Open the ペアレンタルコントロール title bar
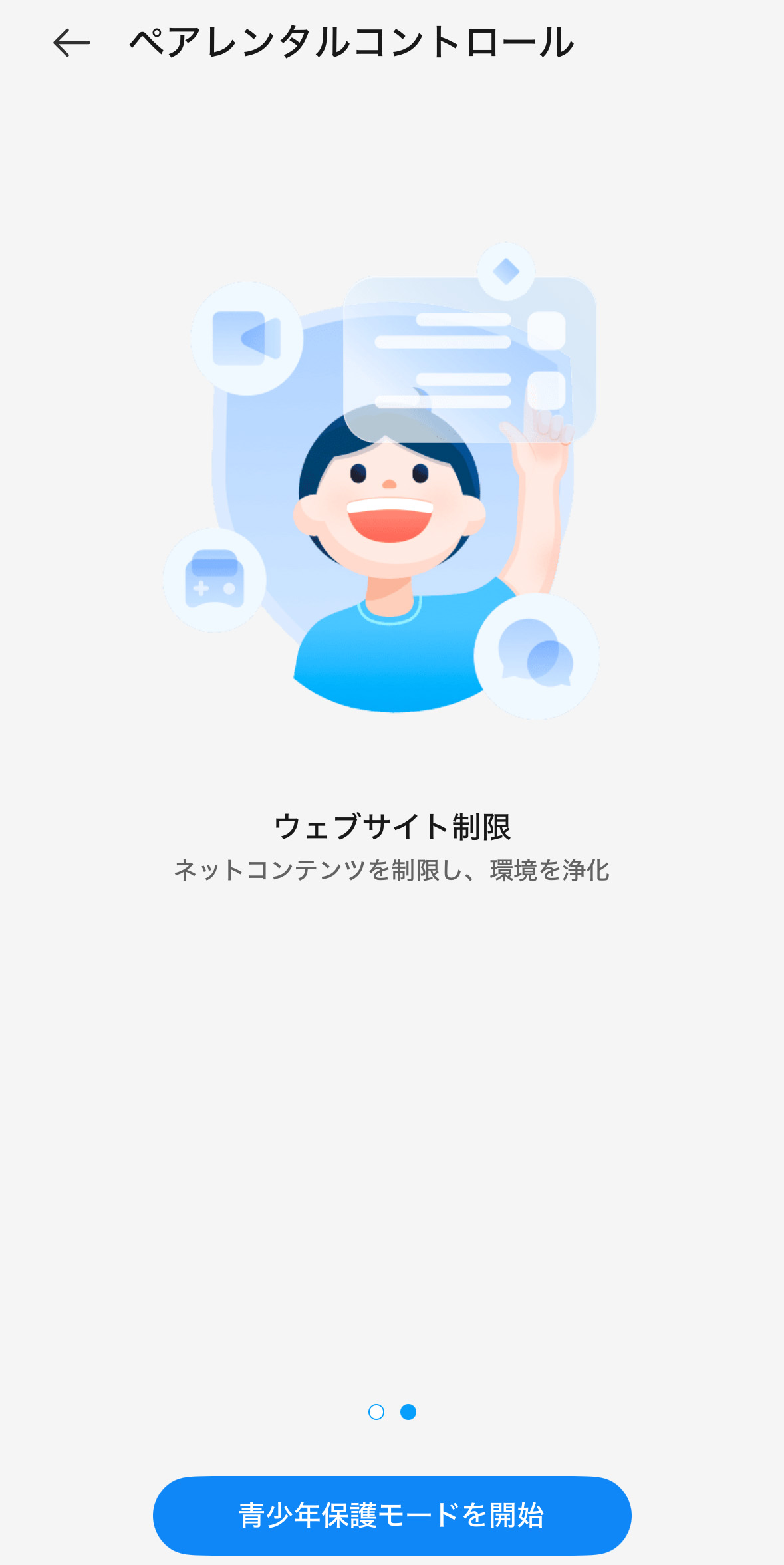Viewport: 784px width, 1565px height. 350,43
